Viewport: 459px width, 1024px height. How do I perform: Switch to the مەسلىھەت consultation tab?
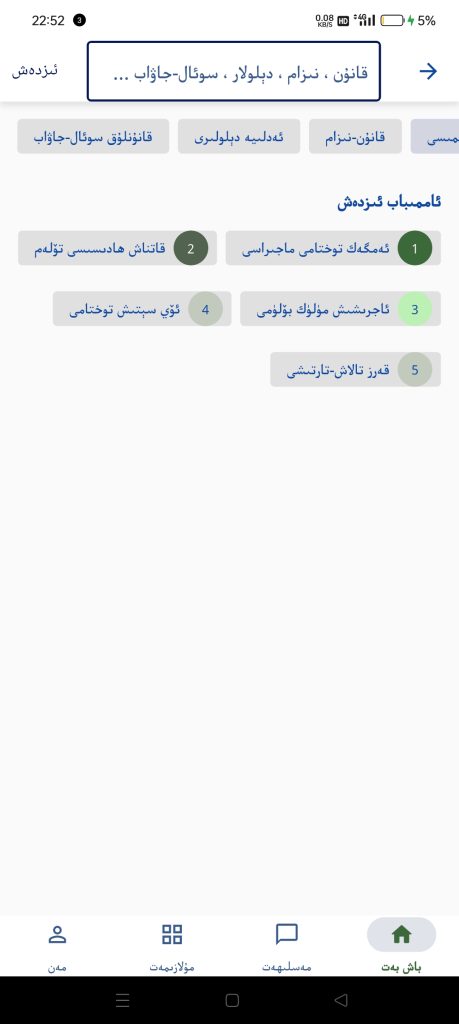pyautogui.click(x=287, y=946)
